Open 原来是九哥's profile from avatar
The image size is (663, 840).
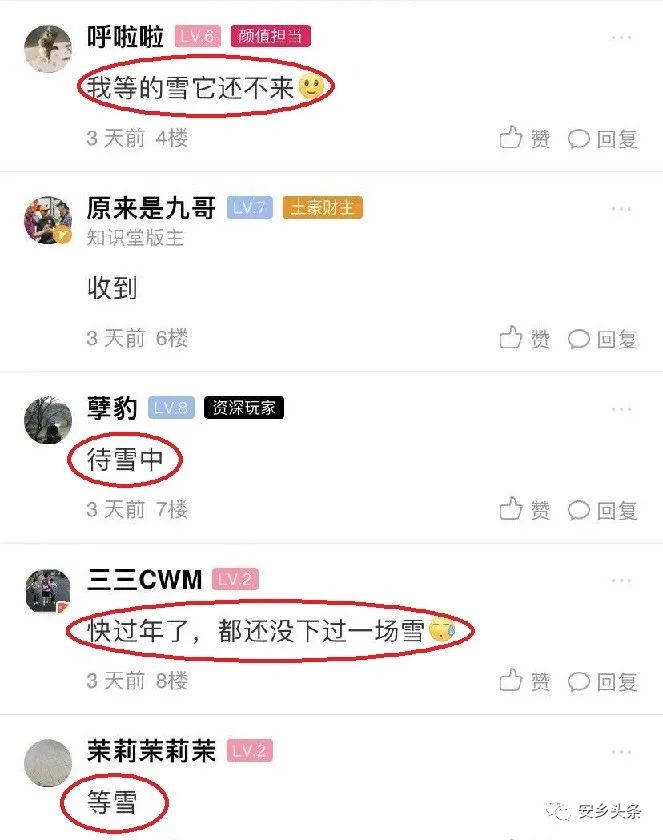(48, 219)
